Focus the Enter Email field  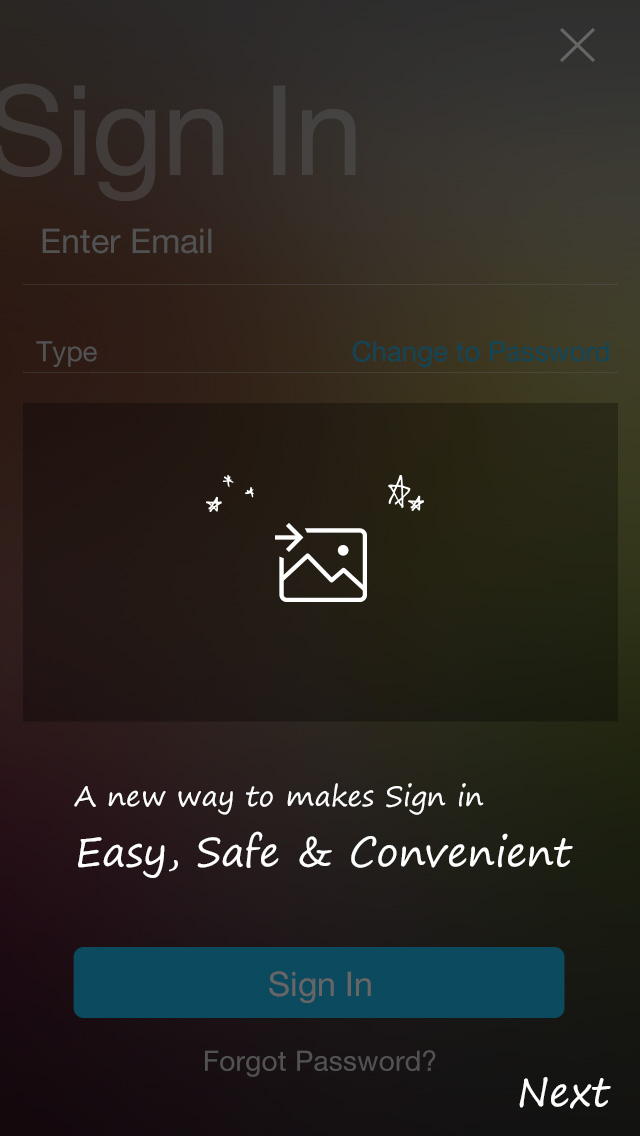tap(320, 243)
